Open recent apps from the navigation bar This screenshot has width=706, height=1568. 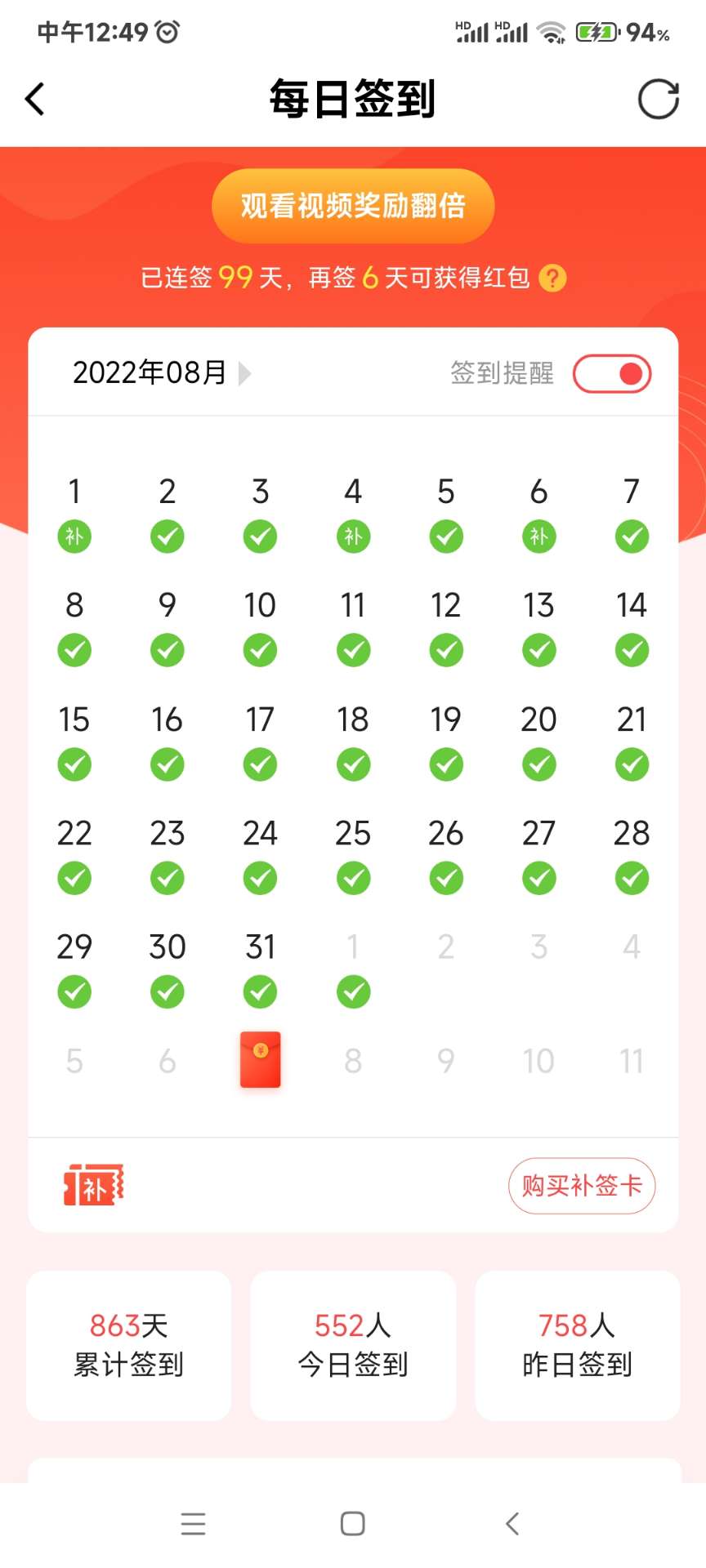193,1523
